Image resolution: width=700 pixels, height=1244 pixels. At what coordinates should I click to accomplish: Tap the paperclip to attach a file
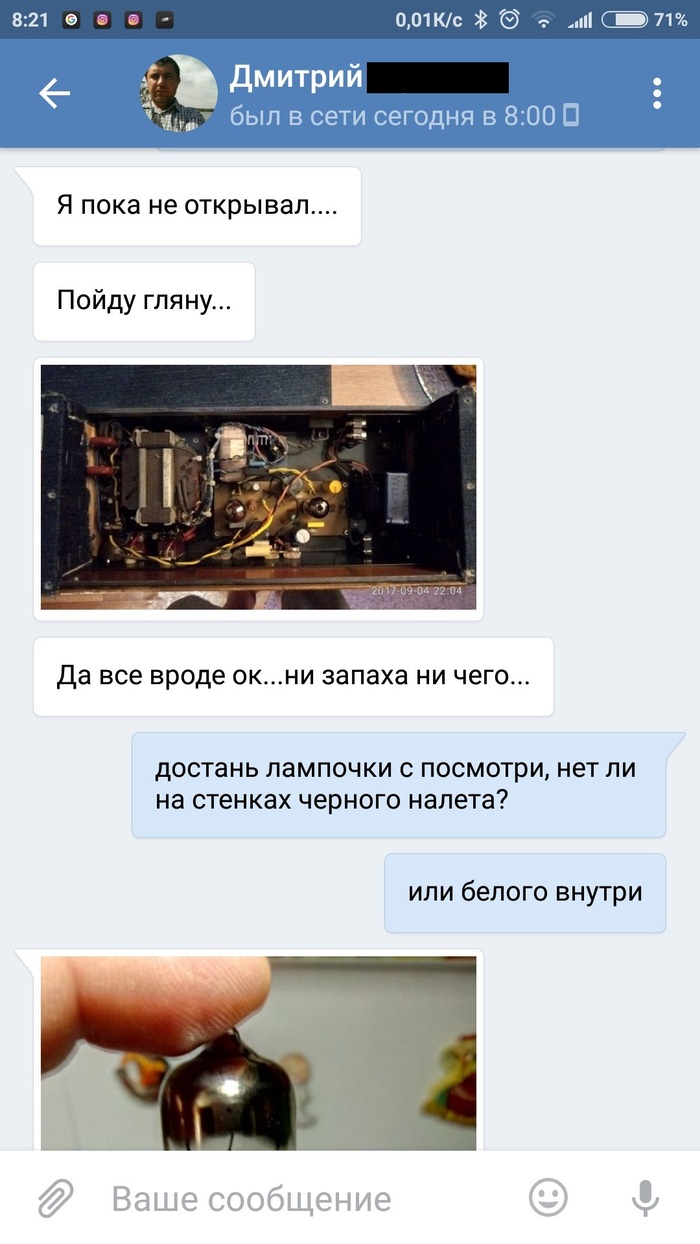click(x=56, y=1198)
